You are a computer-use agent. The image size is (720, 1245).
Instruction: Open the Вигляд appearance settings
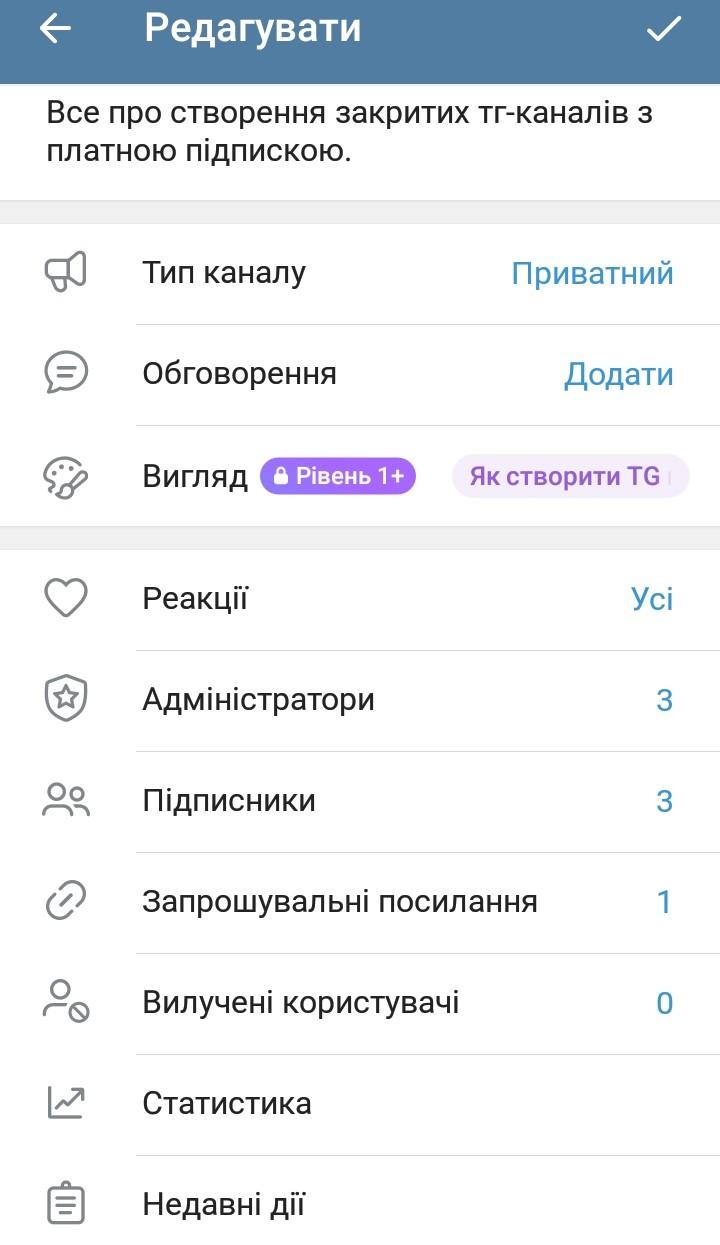tap(360, 476)
